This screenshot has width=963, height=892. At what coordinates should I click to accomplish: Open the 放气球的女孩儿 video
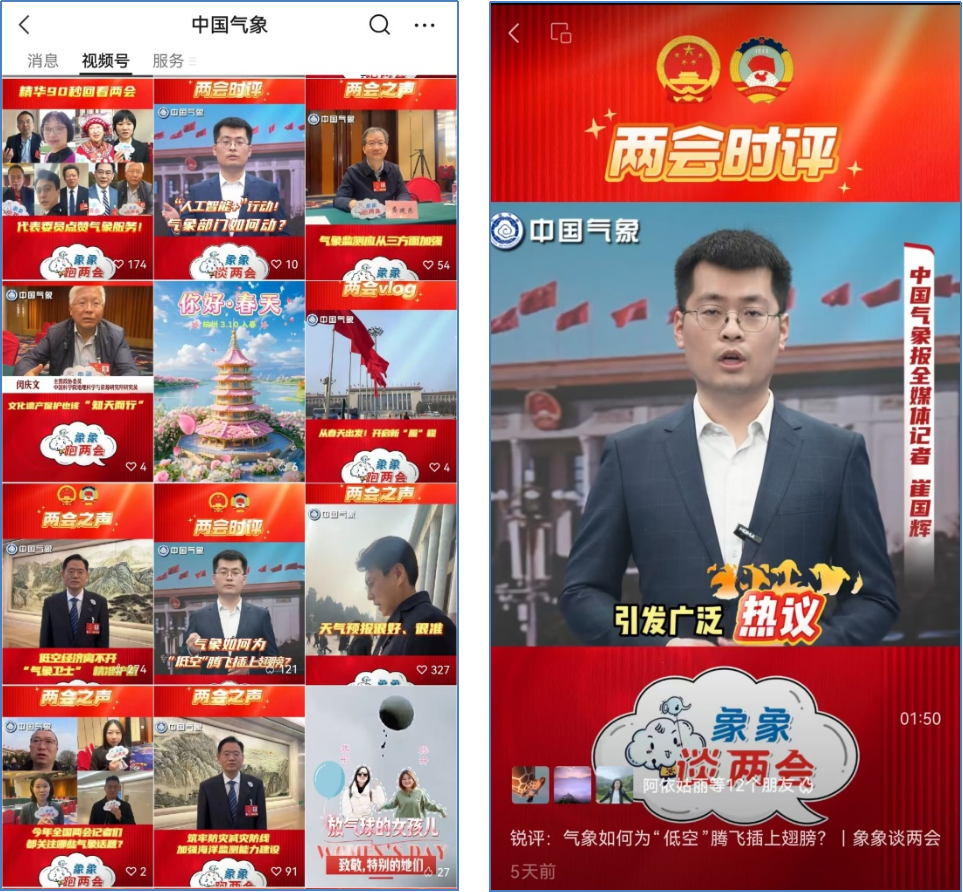[381, 785]
